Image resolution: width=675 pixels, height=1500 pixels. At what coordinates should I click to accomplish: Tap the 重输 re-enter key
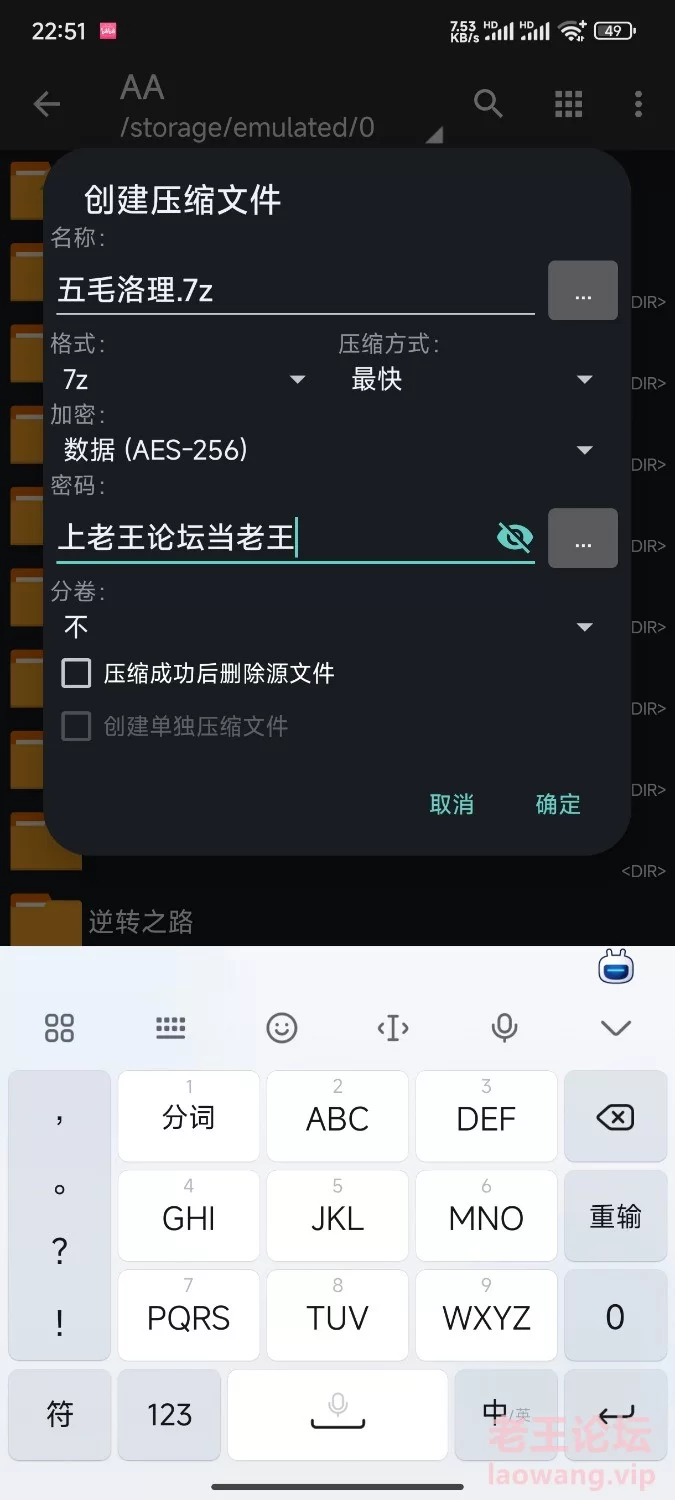614,1216
